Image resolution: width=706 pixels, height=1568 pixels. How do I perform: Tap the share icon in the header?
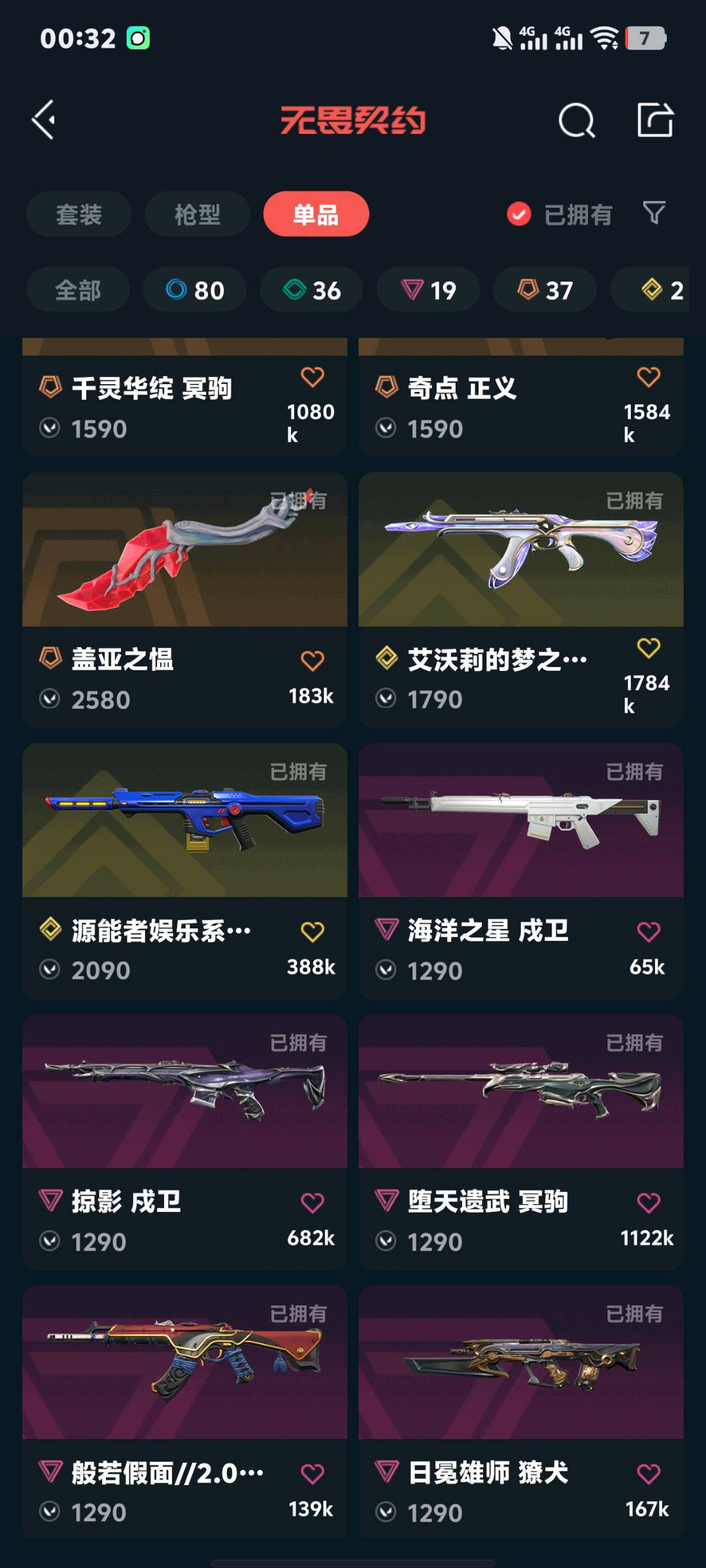655,120
